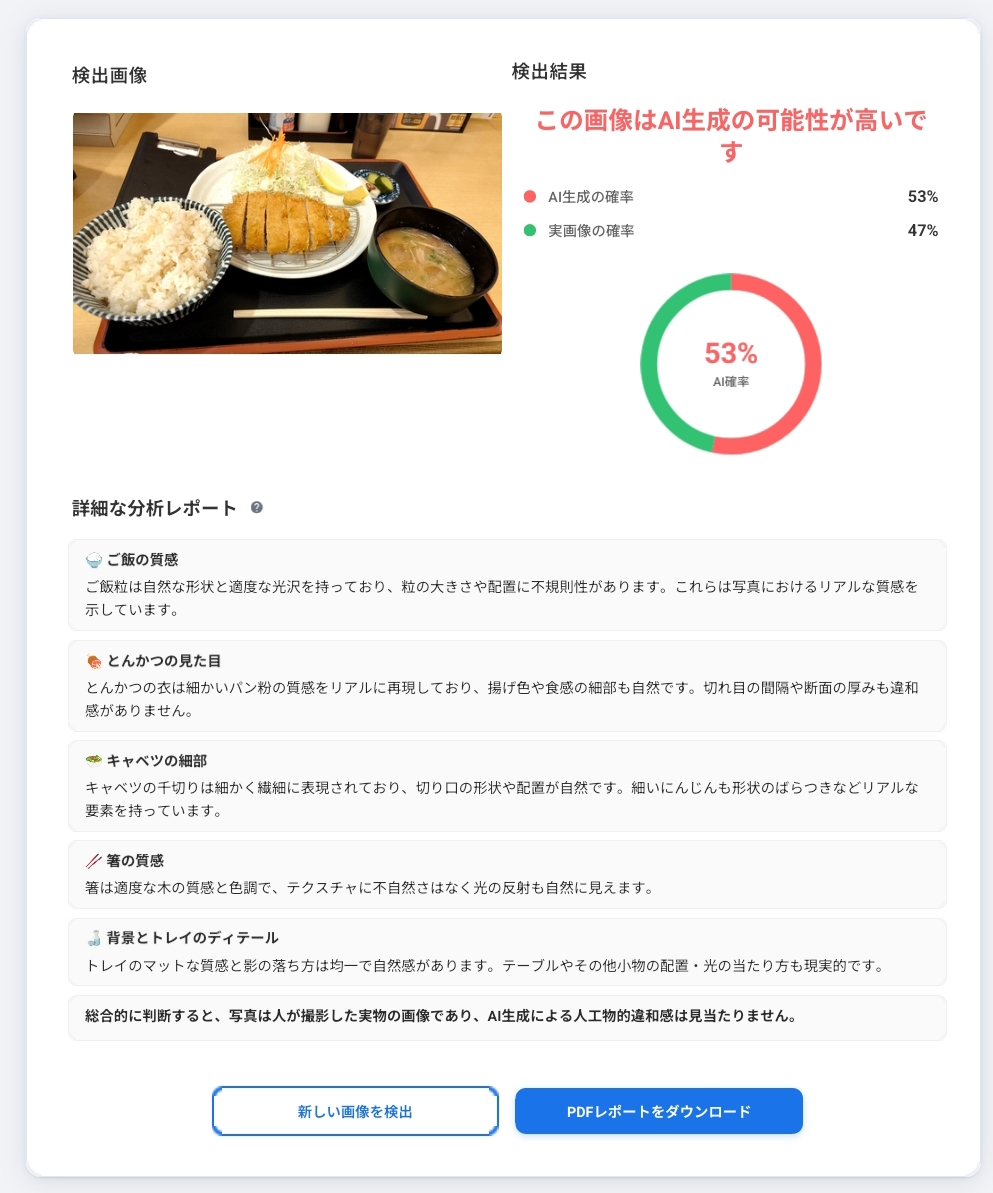Open the help icon beside 詳細な分析レポート

[257, 508]
